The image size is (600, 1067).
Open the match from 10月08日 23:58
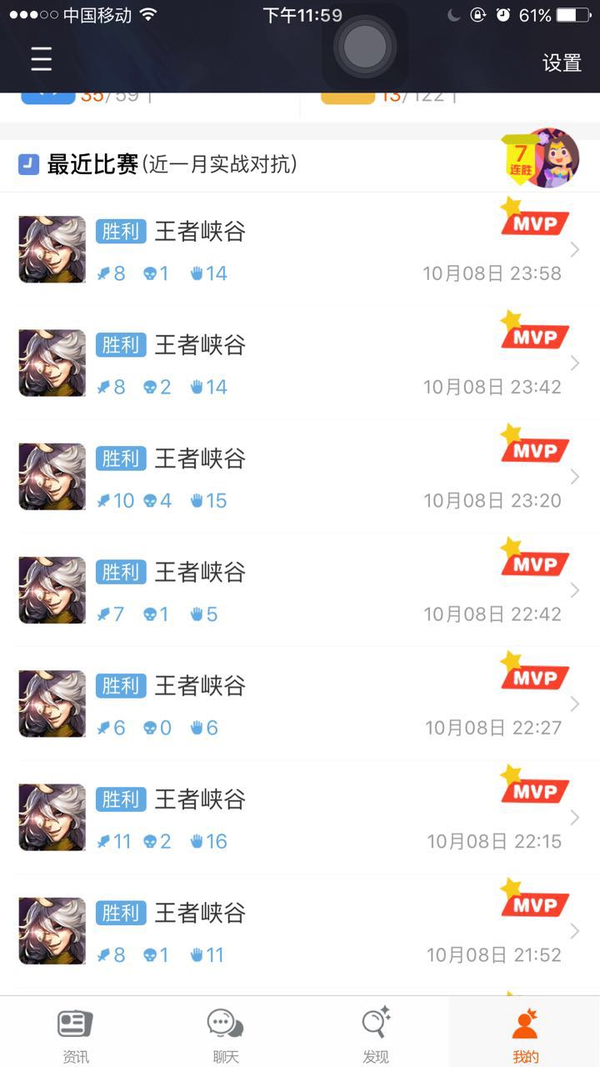click(300, 250)
